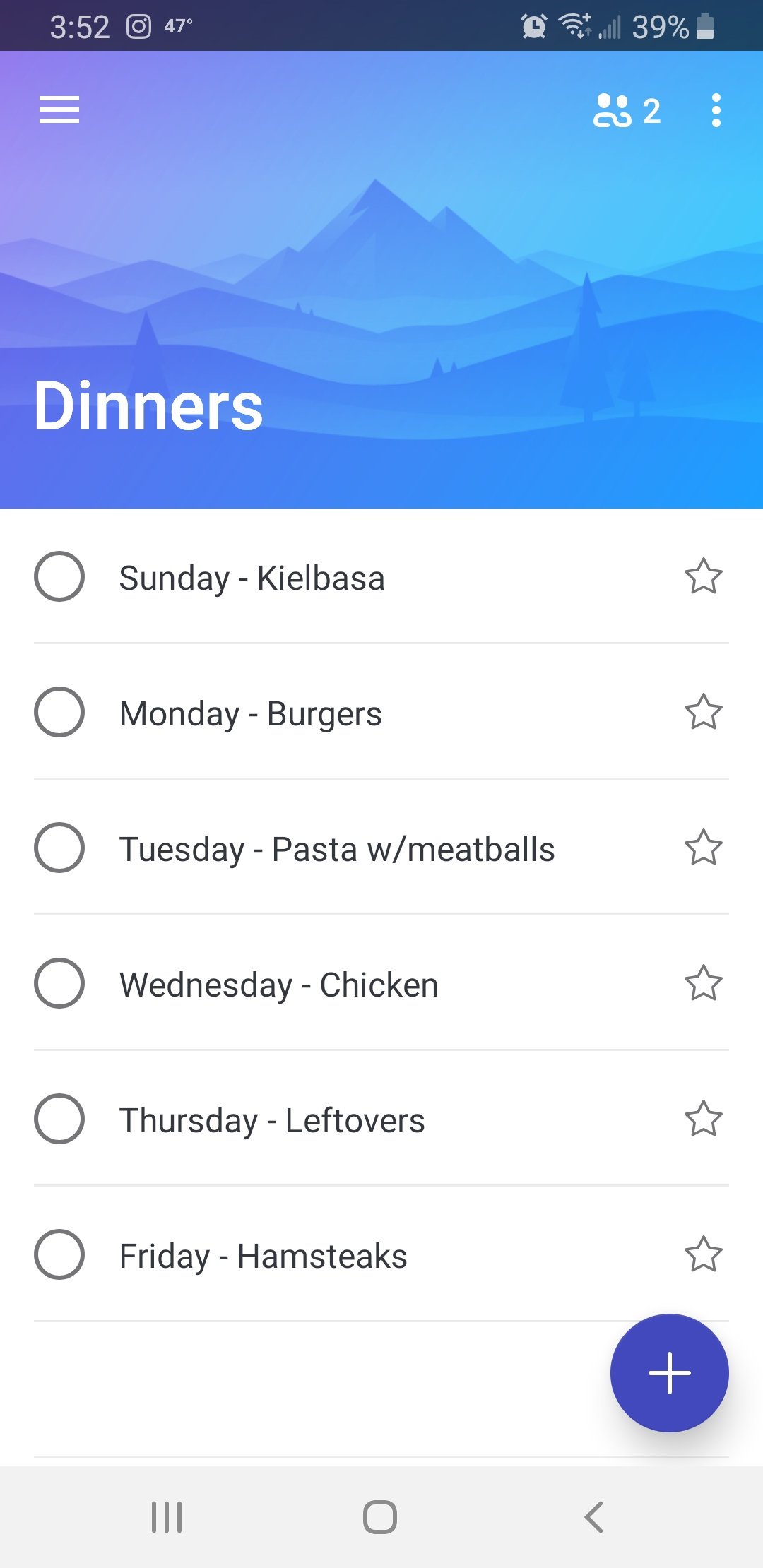This screenshot has width=763, height=1568.
Task: Favorite Tuesday - Pasta w/meatballs
Action: pyautogui.click(x=703, y=848)
